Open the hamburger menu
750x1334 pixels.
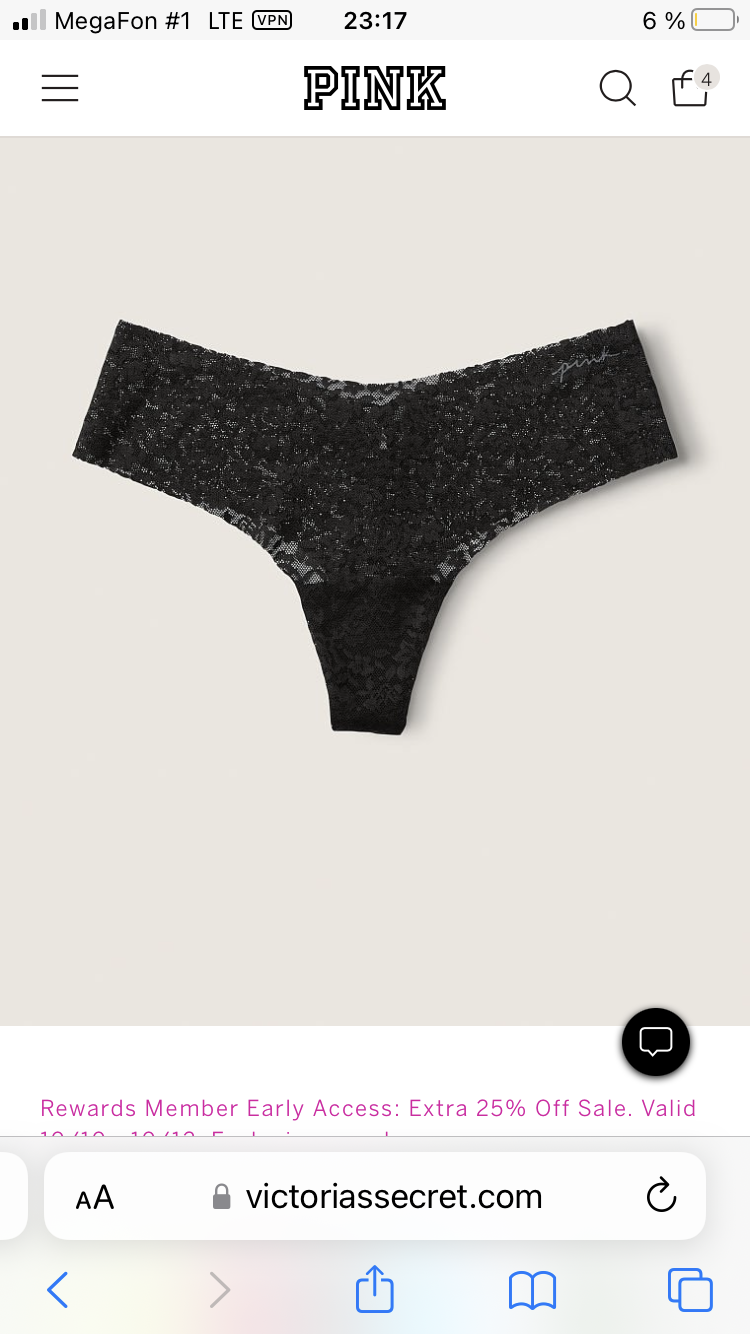[x=60, y=89]
